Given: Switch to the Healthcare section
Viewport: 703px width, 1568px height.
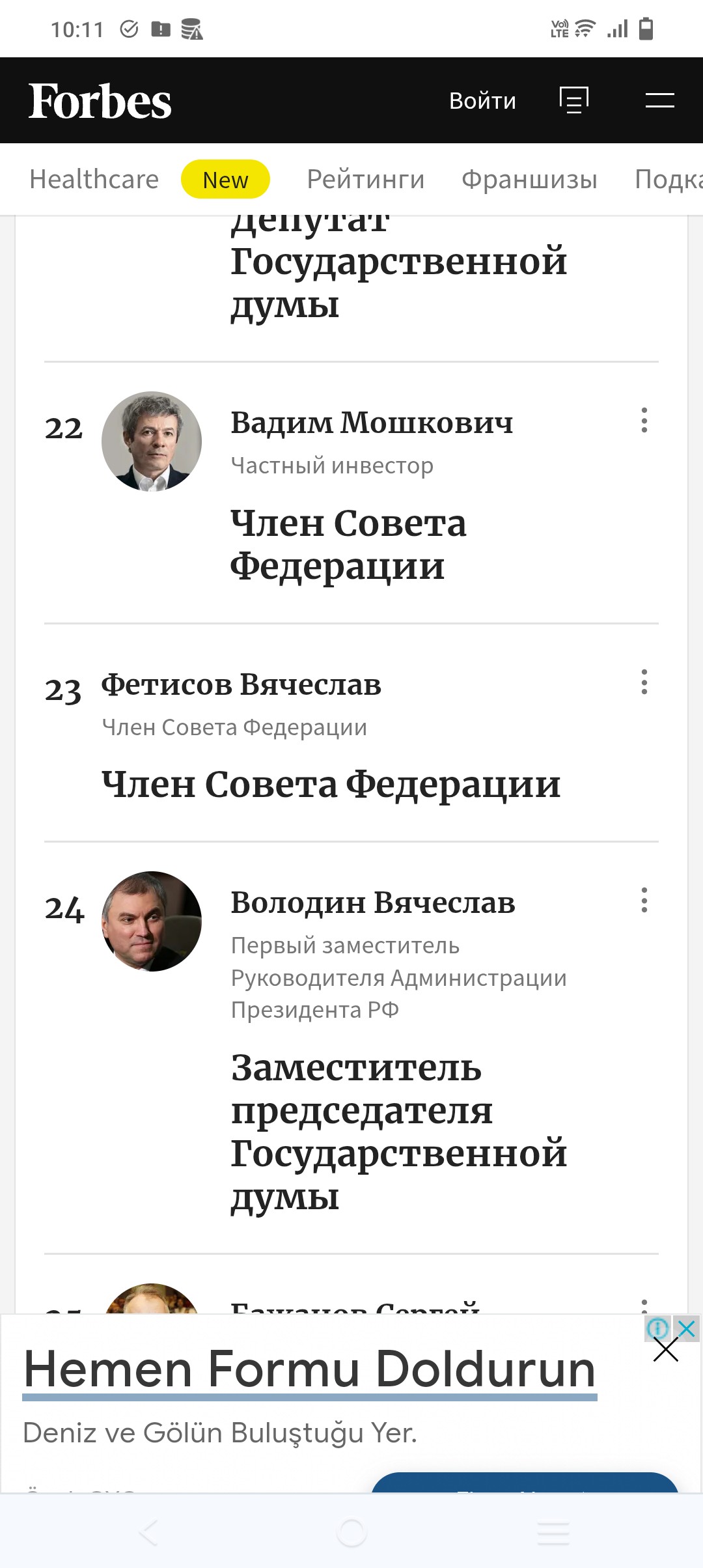Looking at the screenshot, I should click(x=94, y=179).
